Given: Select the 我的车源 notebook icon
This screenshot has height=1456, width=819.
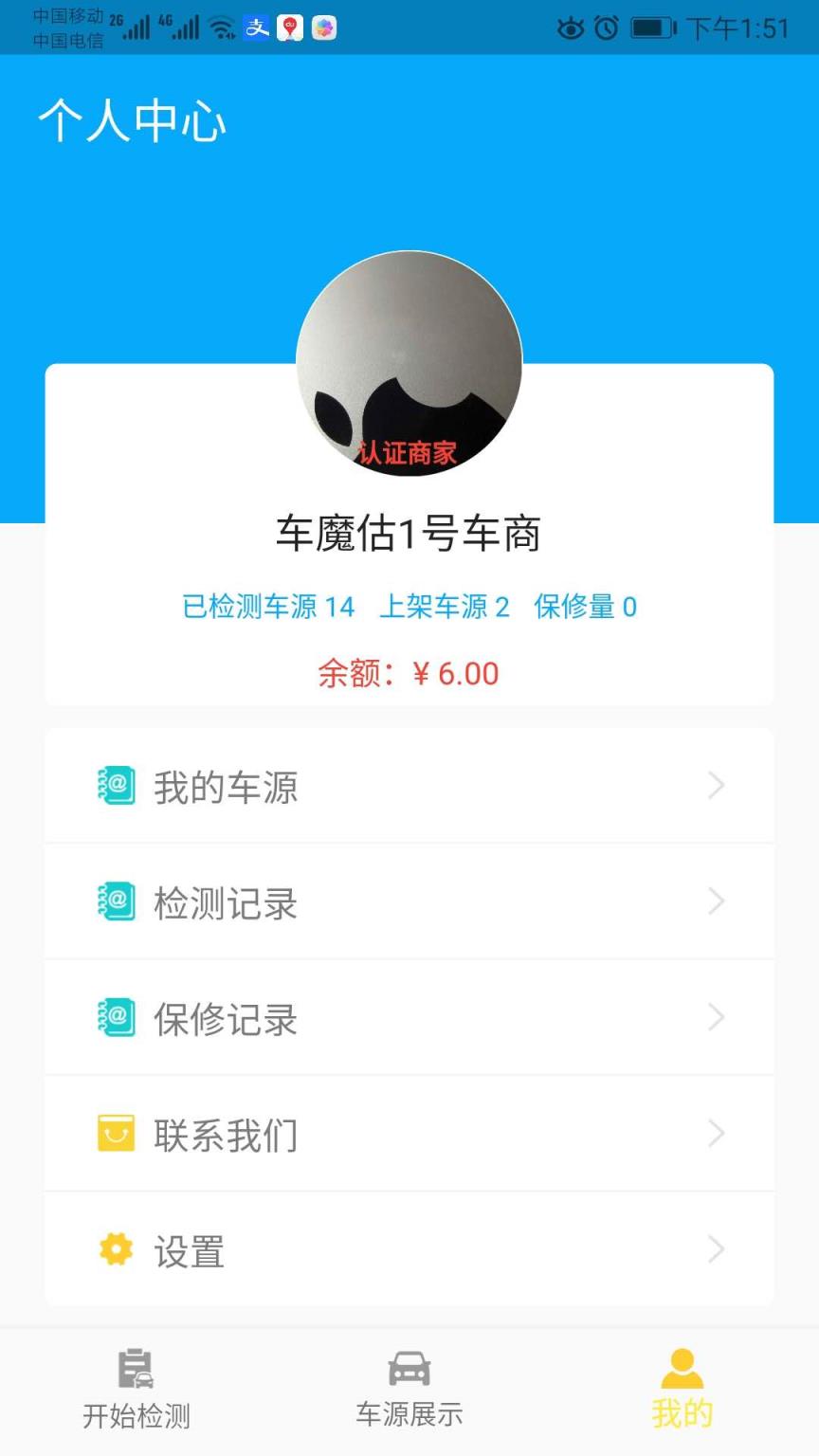Looking at the screenshot, I should pos(116,786).
